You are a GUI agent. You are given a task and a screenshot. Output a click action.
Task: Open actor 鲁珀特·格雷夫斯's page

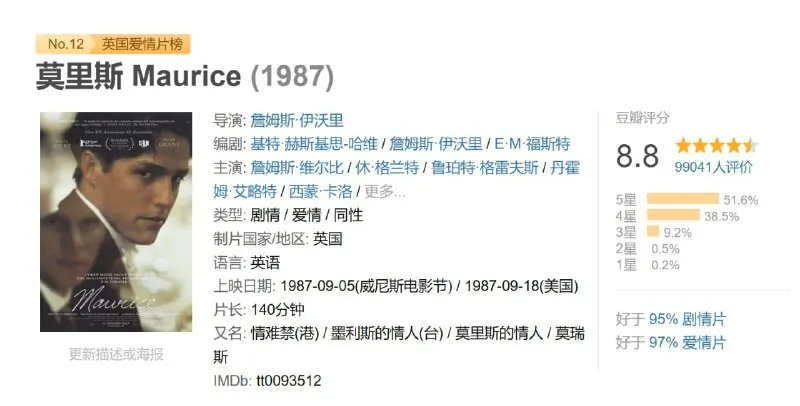tap(484, 167)
